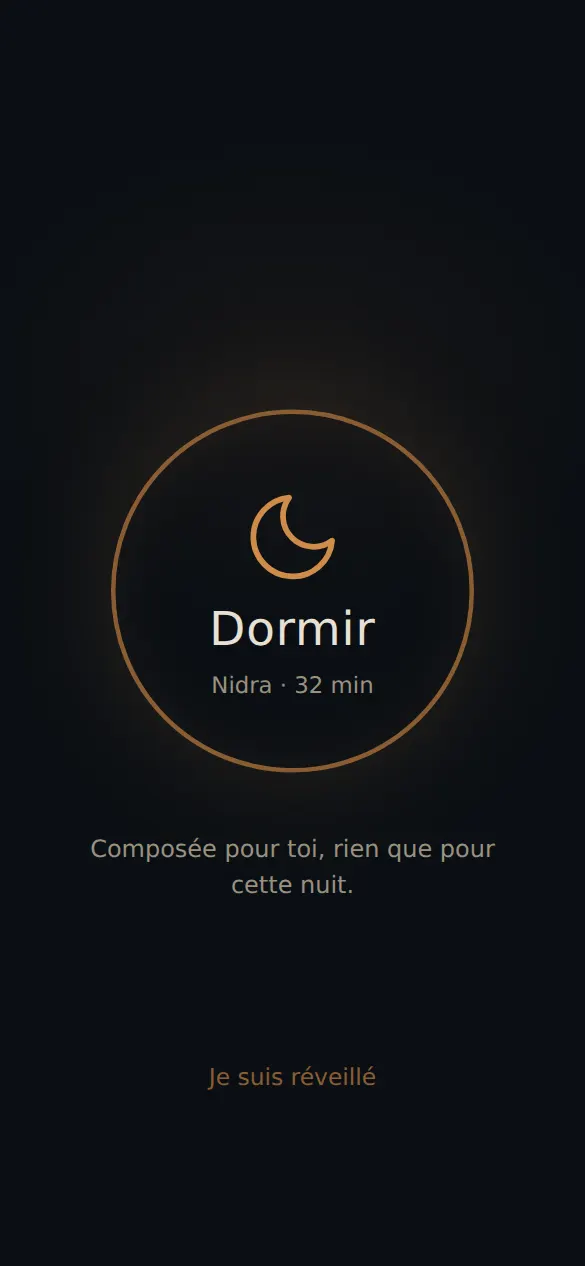Start the Dormir sleep session

[x=292, y=591]
